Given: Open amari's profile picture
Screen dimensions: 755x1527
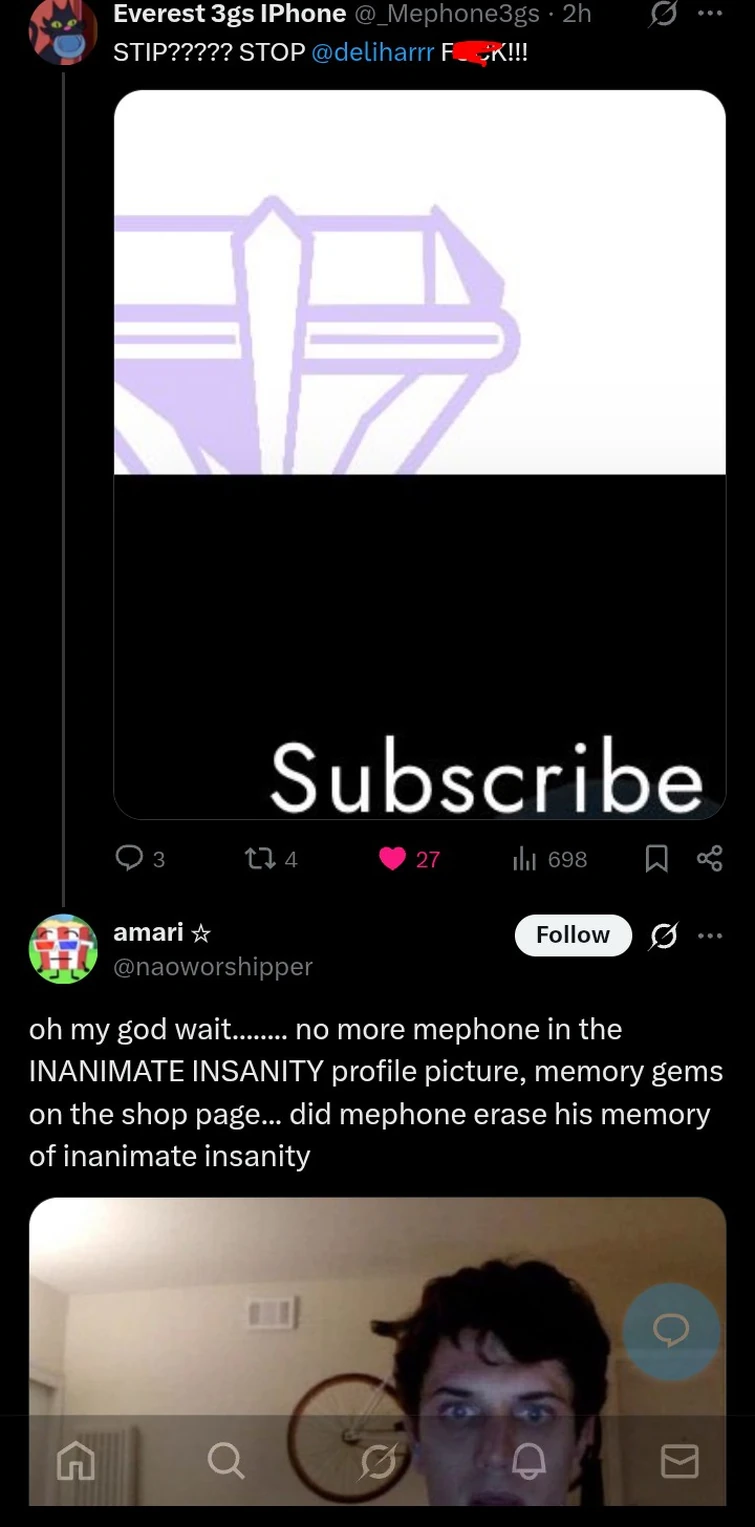Looking at the screenshot, I should click(x=63, y=949).
